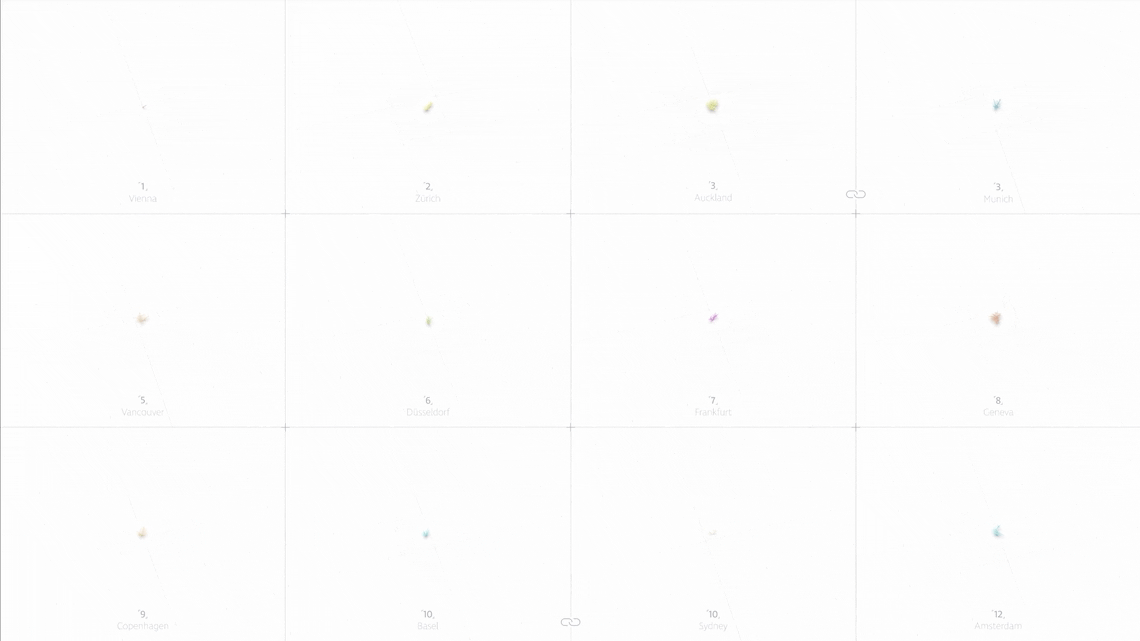
Task: Open the Sydney city tile
Action: (x=713, y=534)
